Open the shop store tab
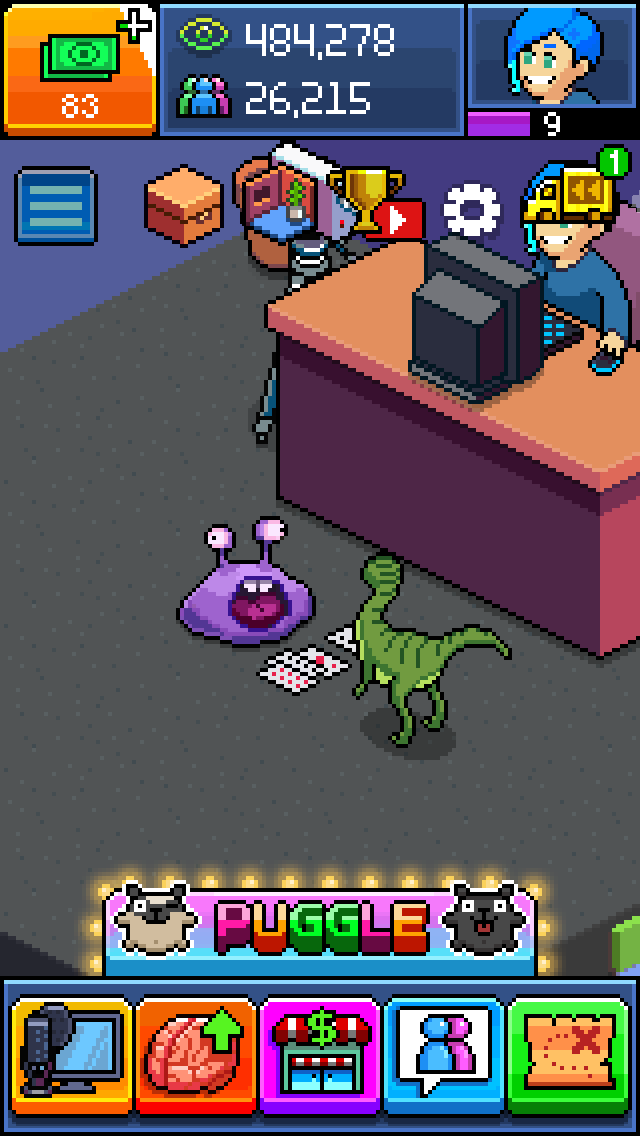640x1136 pixels. (x=319, y=1056)
